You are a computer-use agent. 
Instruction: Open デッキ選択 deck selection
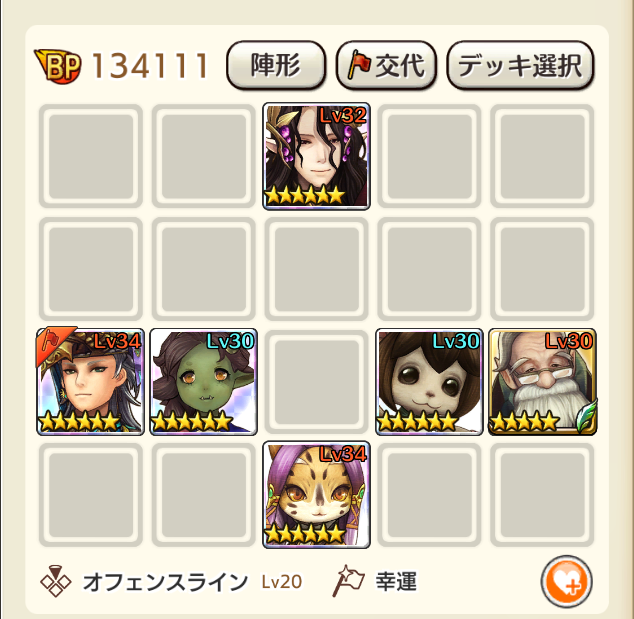pyautogui.click(x=520, y=66)
